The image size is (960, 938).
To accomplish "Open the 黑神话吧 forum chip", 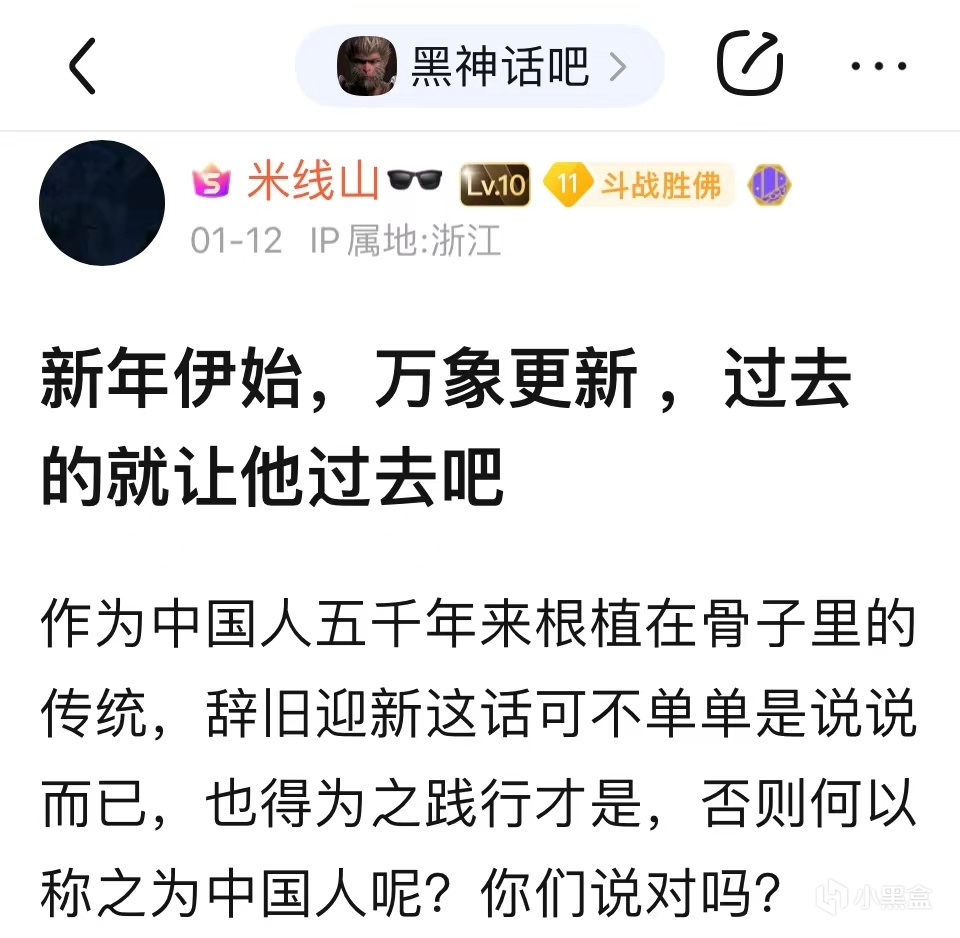I will pos(480,67).
